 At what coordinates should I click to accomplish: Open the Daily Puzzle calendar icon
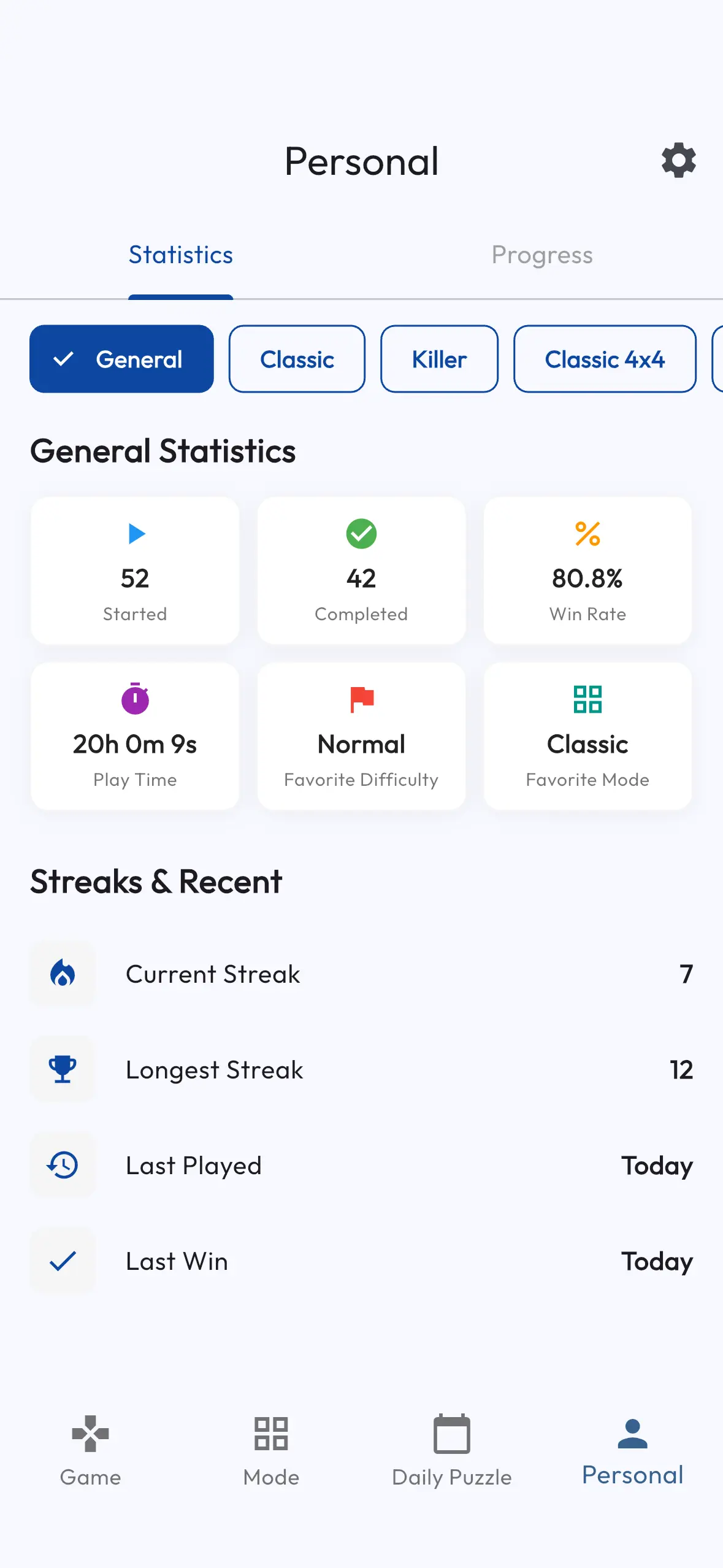(451, 1436)
